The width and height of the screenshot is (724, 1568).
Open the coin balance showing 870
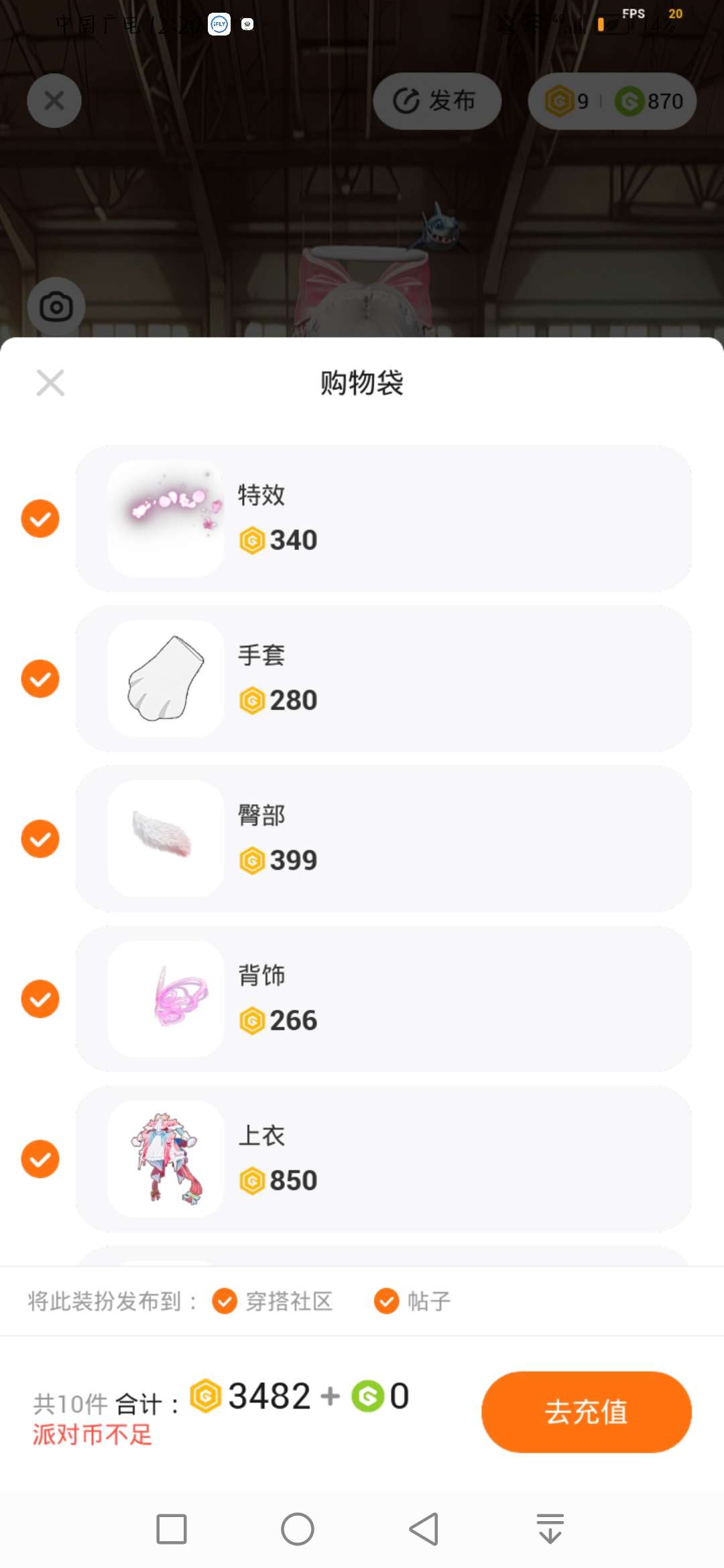point(650,101)
